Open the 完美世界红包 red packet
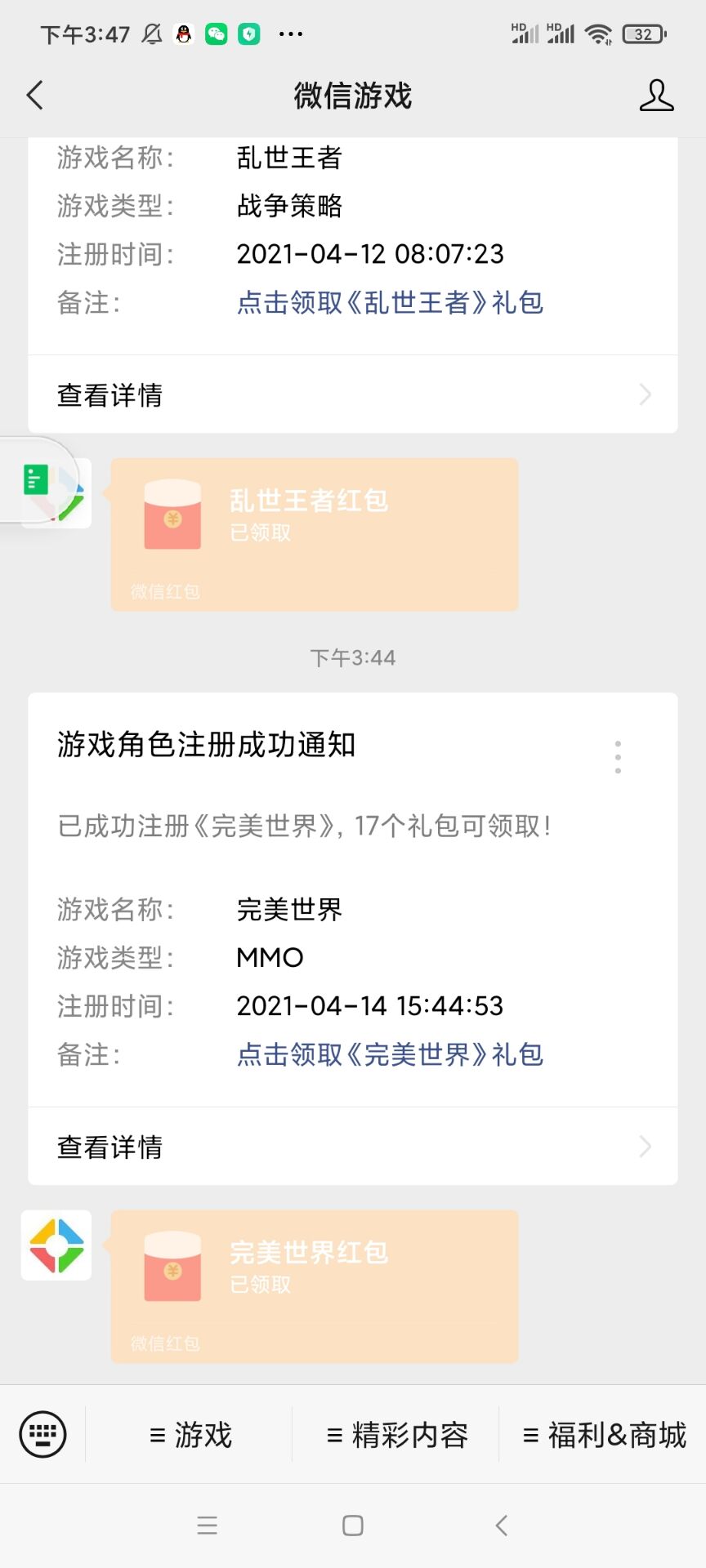The image size is (706, 1568). (315, 1286)
